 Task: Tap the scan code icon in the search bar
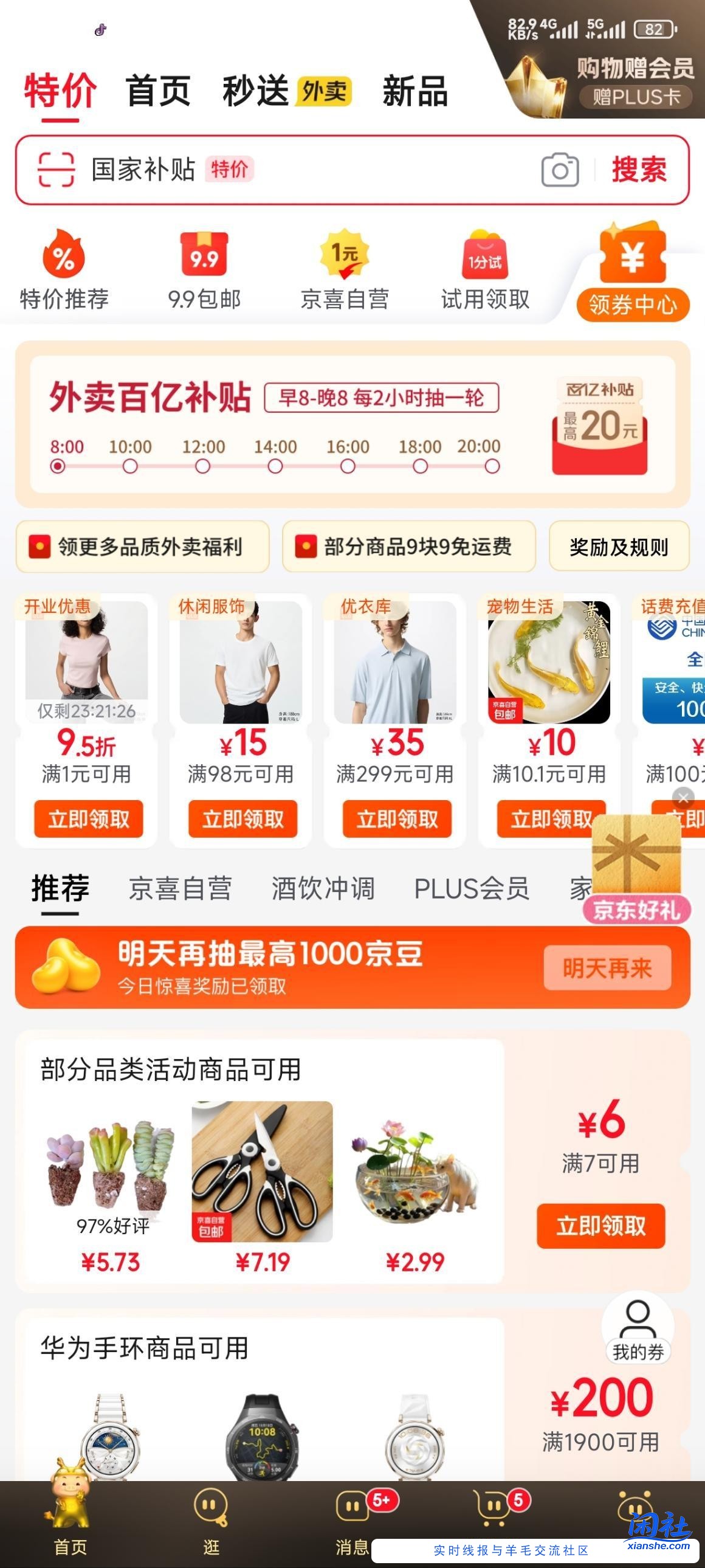point(55,170)
